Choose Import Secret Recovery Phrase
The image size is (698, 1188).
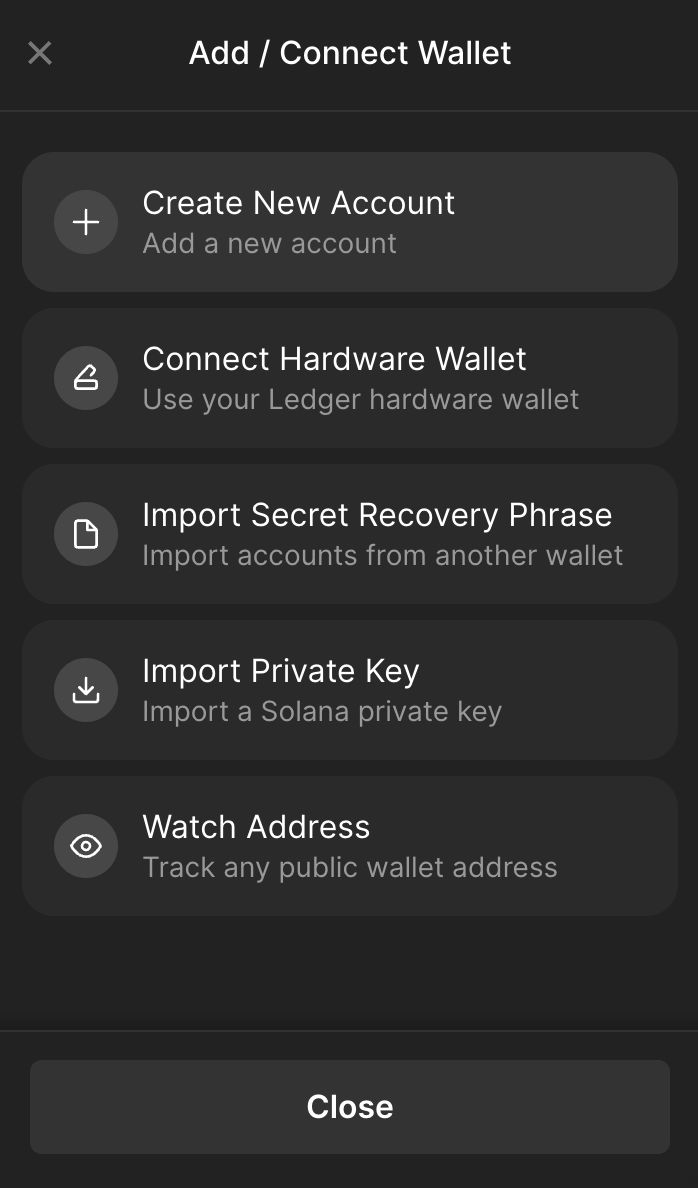click(349, 534)
